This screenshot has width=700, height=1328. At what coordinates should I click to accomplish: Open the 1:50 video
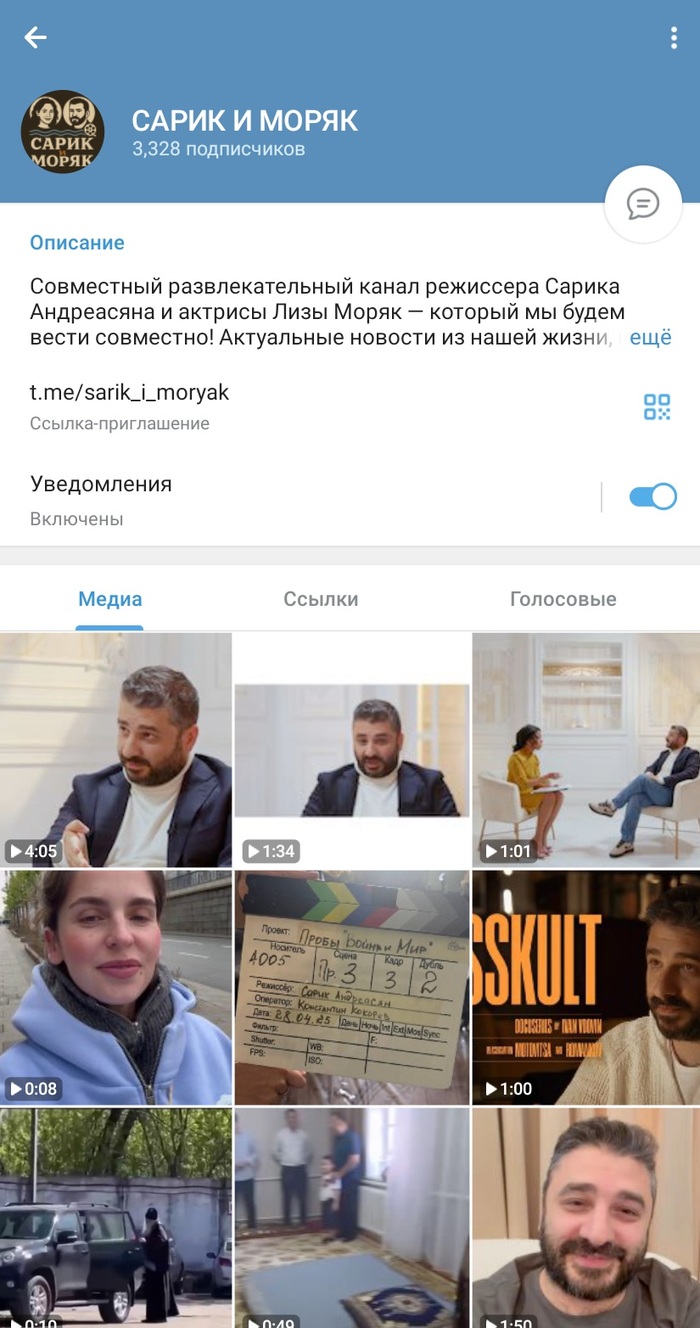[586, 1218]
